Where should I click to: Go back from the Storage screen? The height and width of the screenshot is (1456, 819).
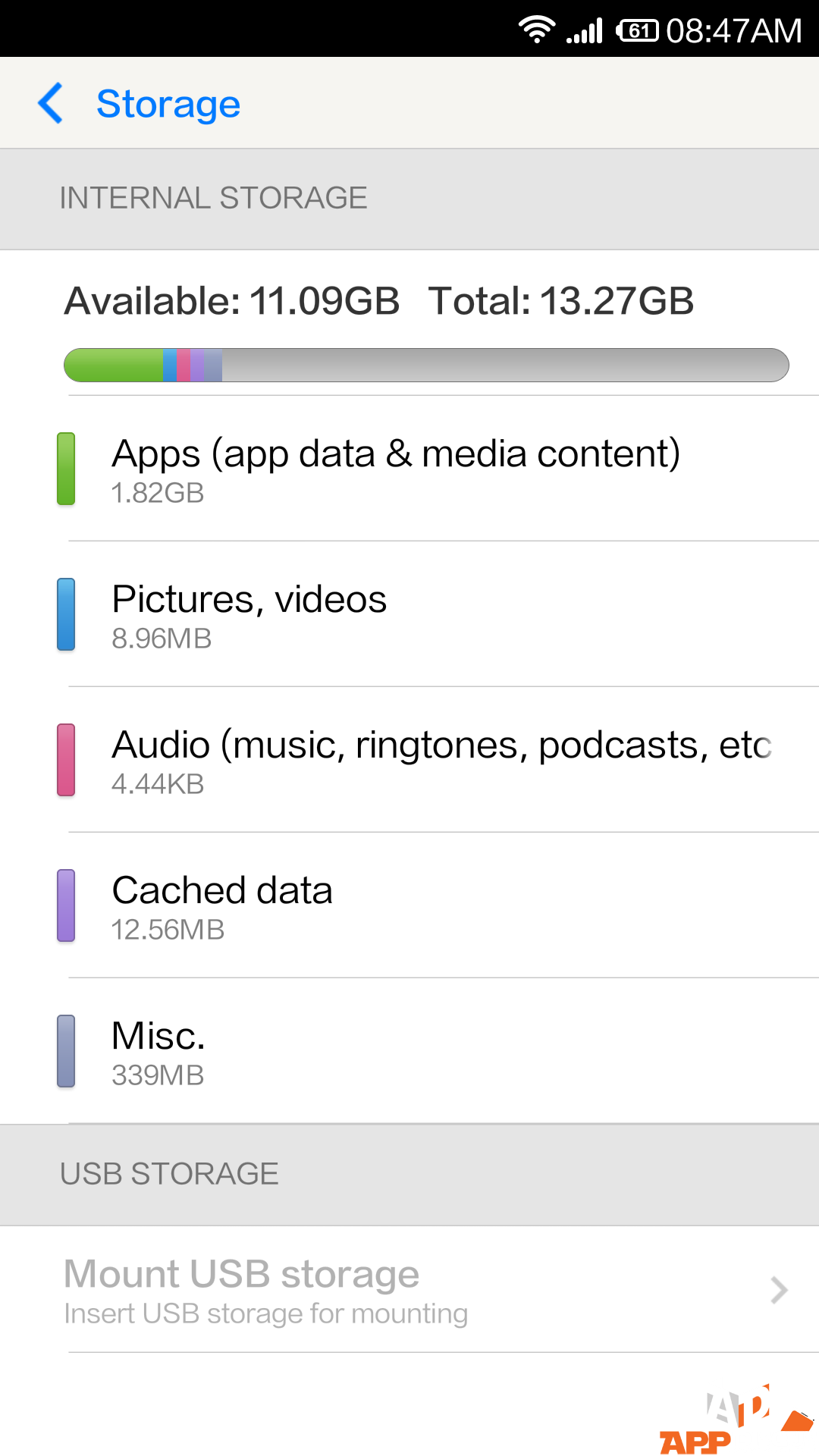click(51, 103)
